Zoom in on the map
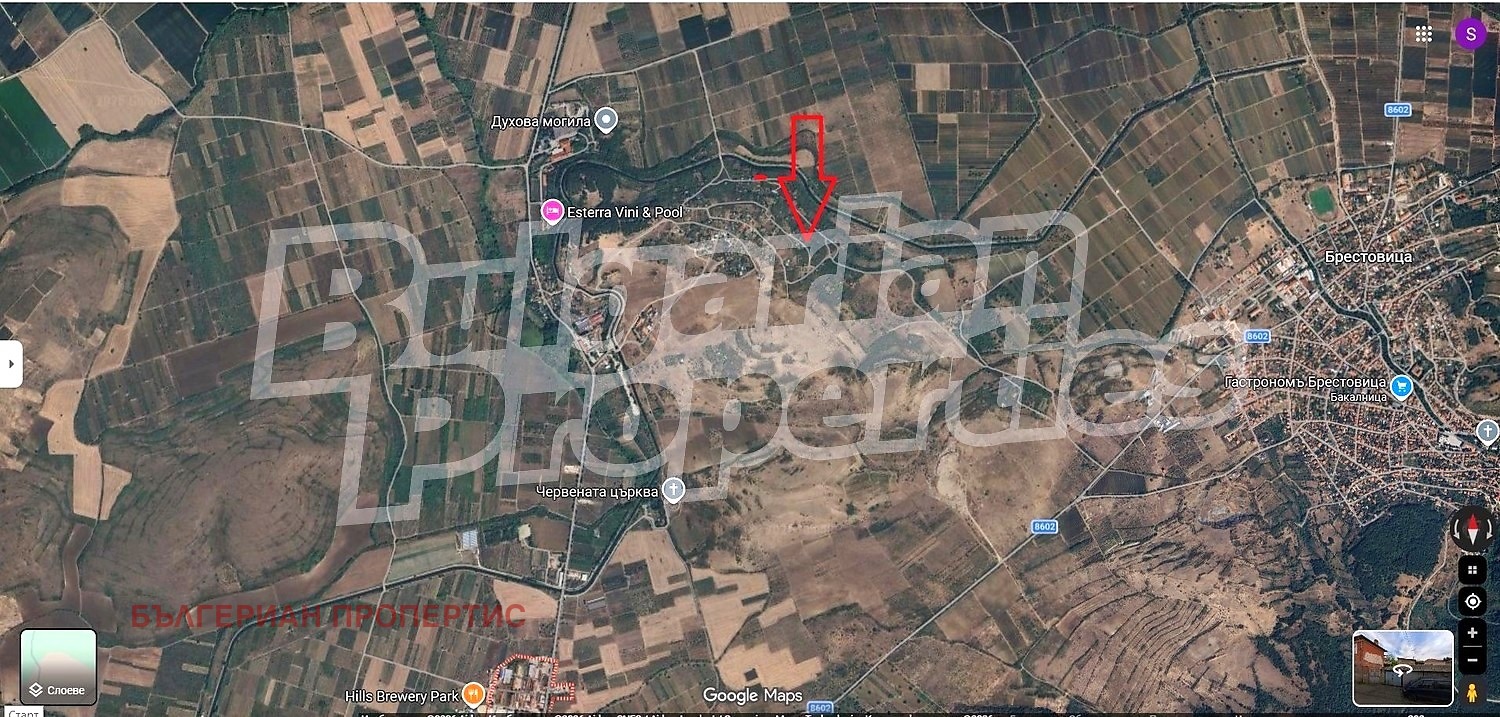 (1472, 633)
